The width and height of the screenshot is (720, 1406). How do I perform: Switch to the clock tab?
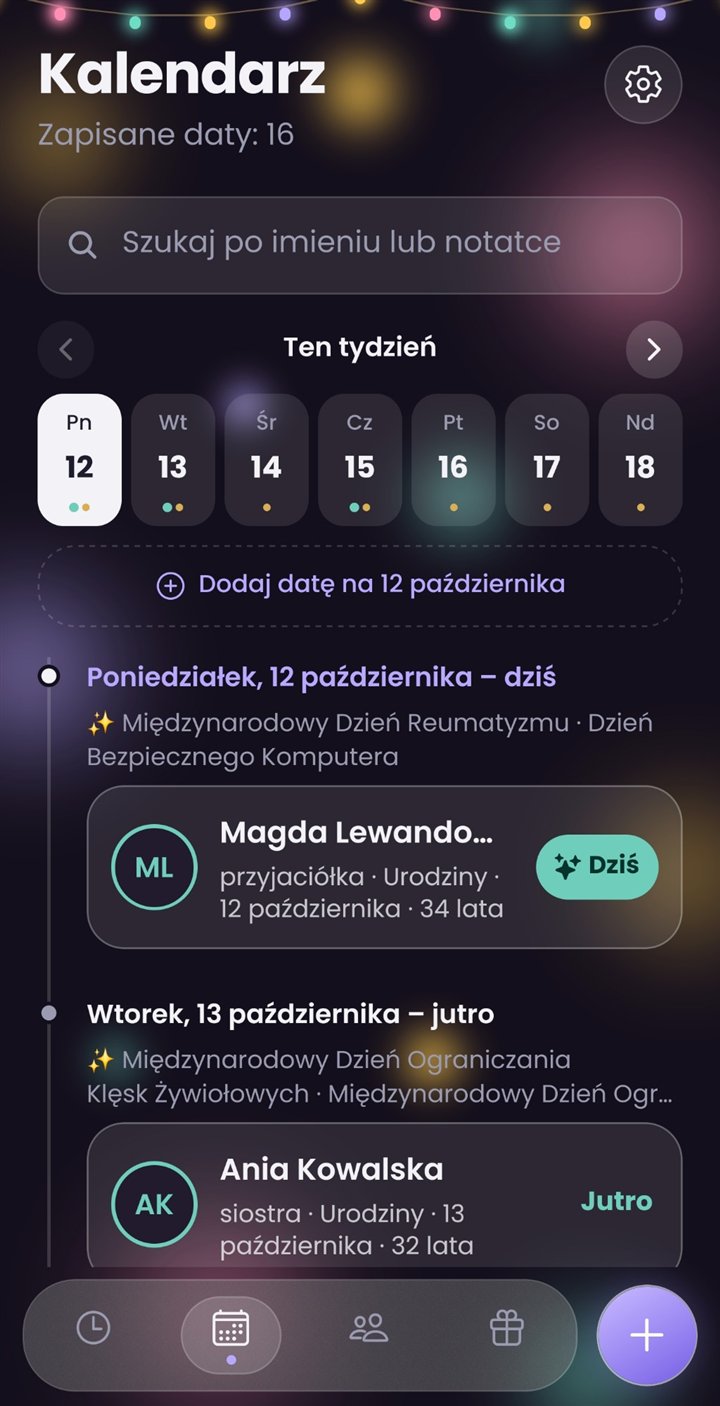coord(94,1329)
